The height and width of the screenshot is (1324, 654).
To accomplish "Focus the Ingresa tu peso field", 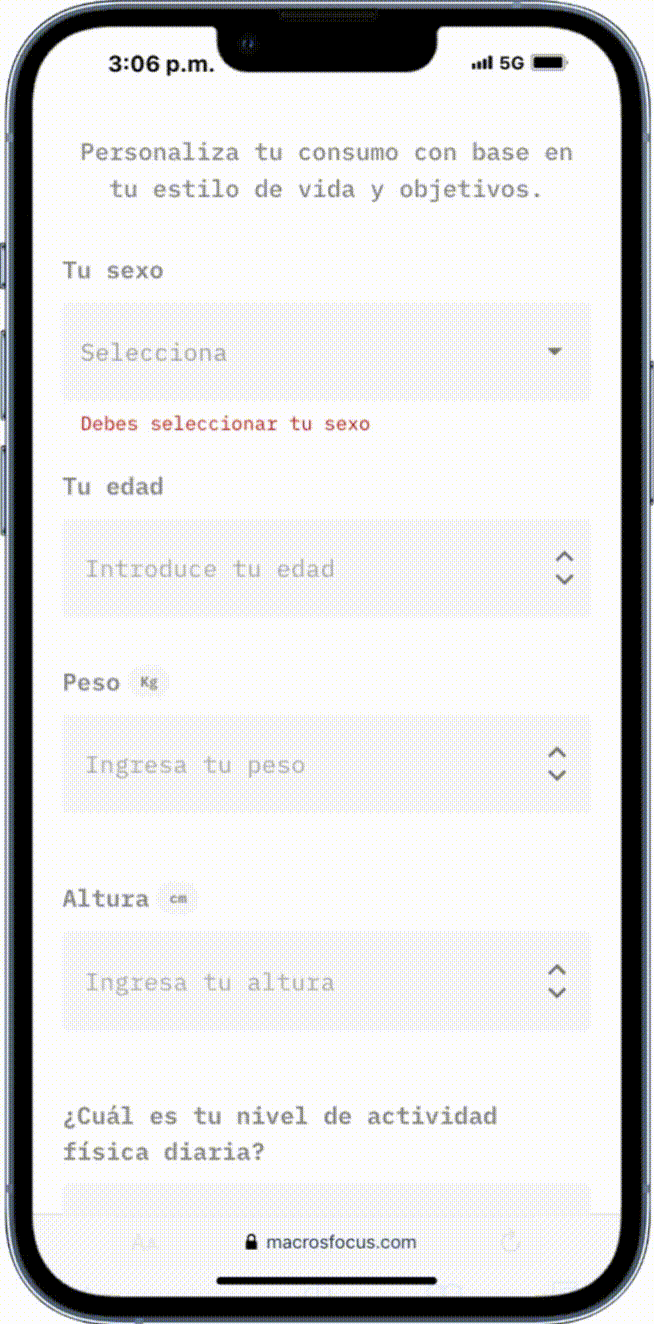I will coord(300,765).
